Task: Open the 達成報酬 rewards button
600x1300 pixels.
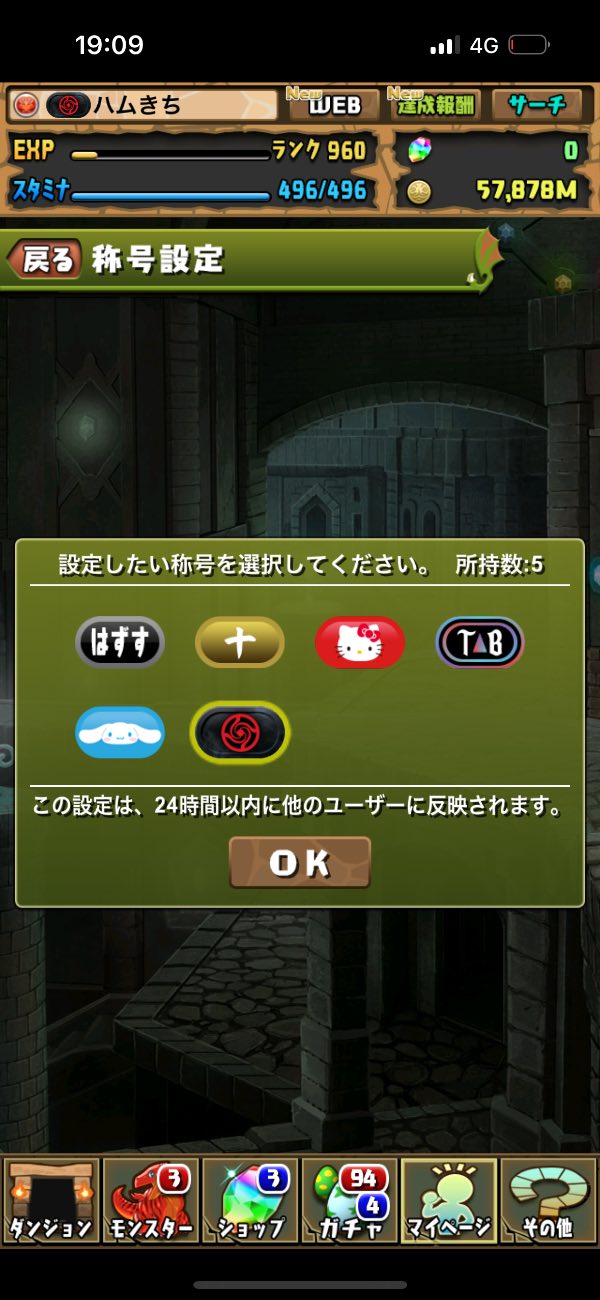Action: click(x=434, y=104)
